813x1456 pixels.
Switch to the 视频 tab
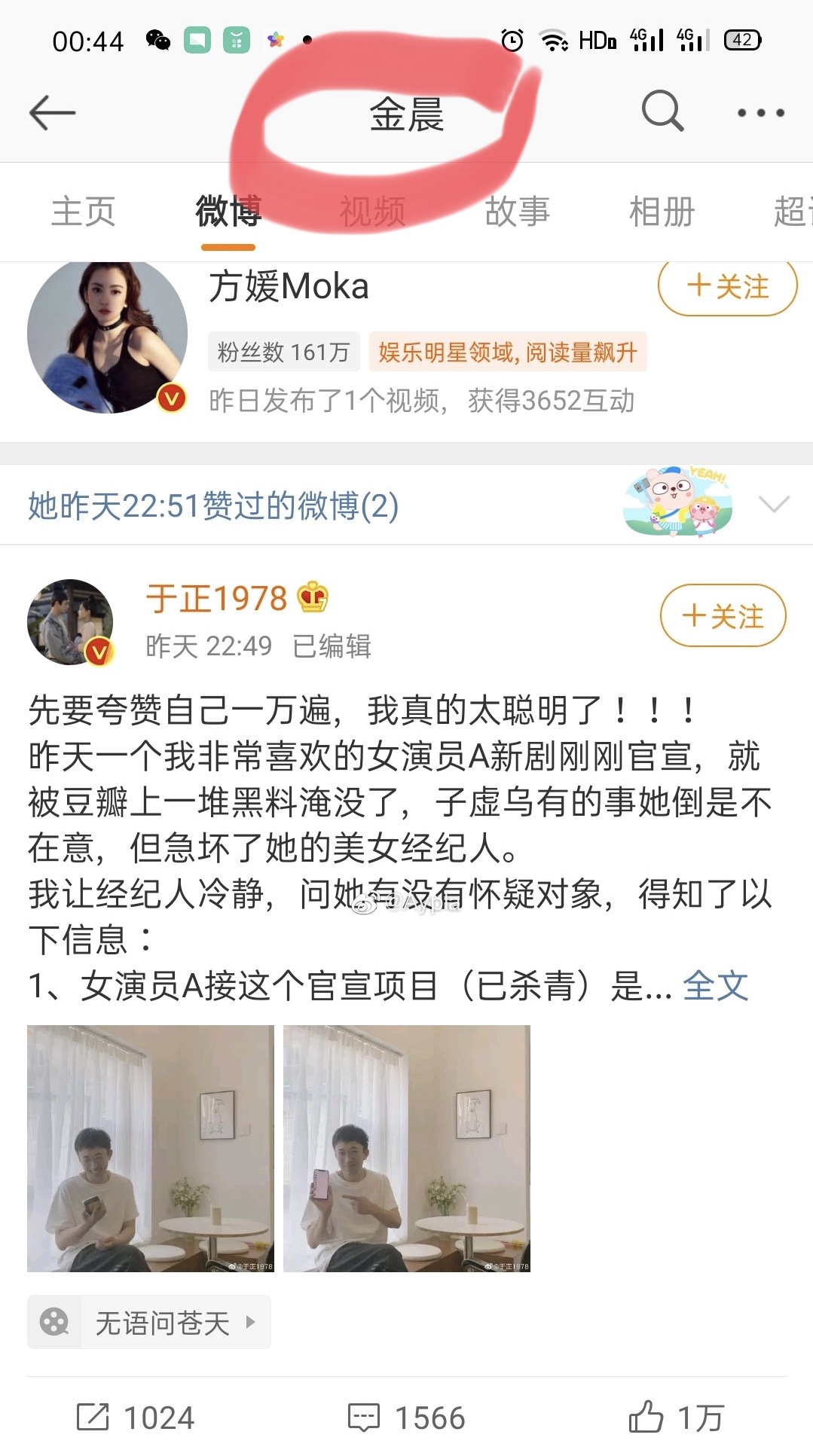pos(374,212)
